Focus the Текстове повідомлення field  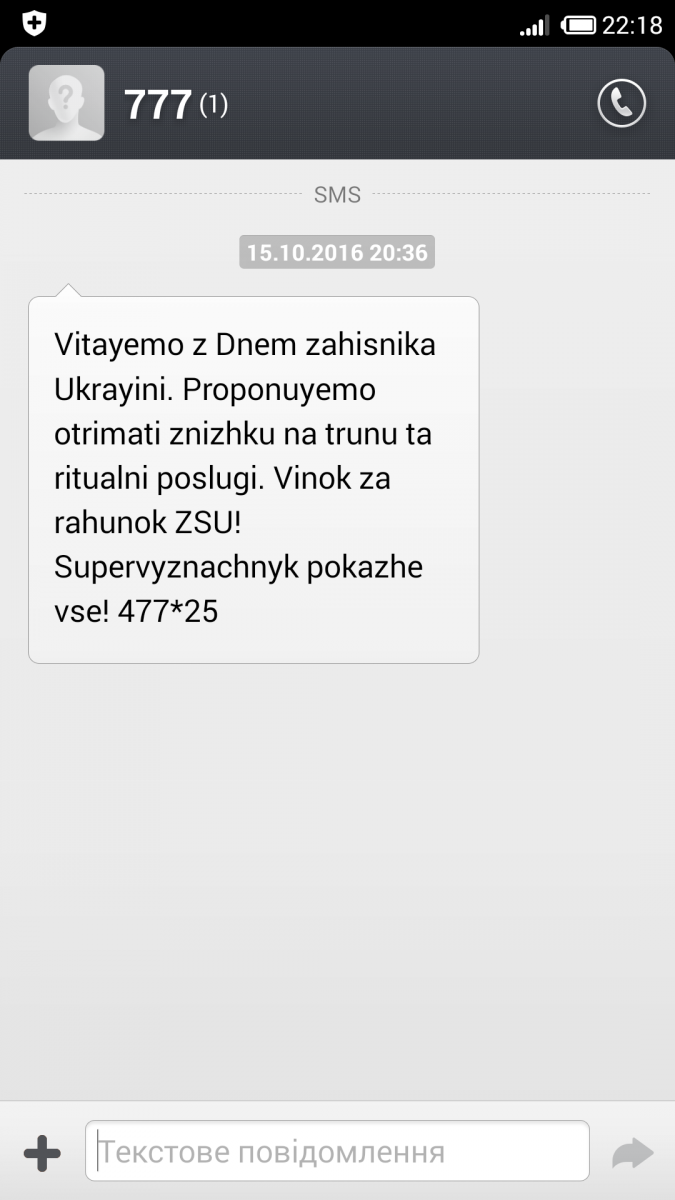(337, 1152)
